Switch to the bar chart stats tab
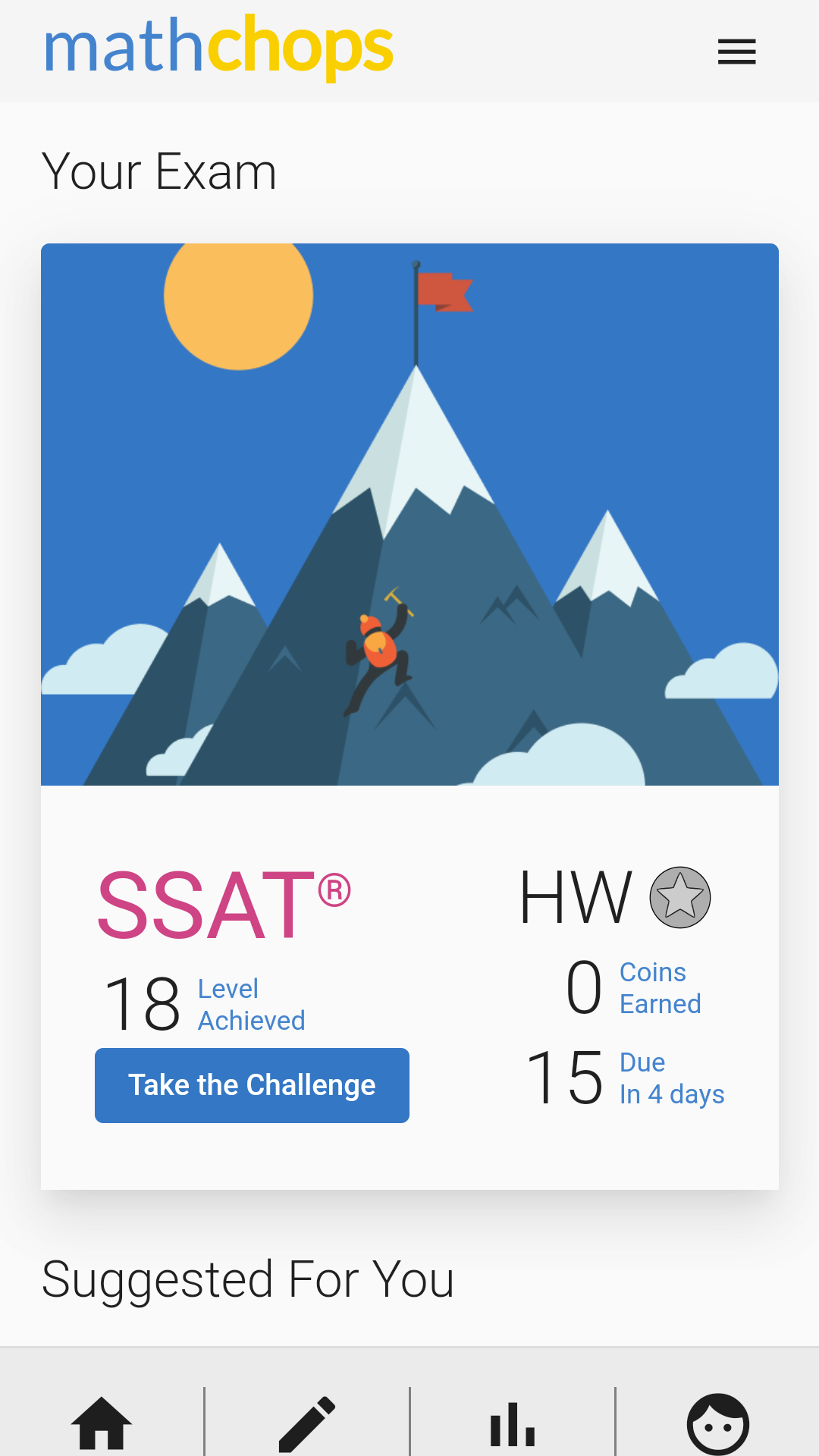Screen dimensions: 819x1456 click(513, 1423)
